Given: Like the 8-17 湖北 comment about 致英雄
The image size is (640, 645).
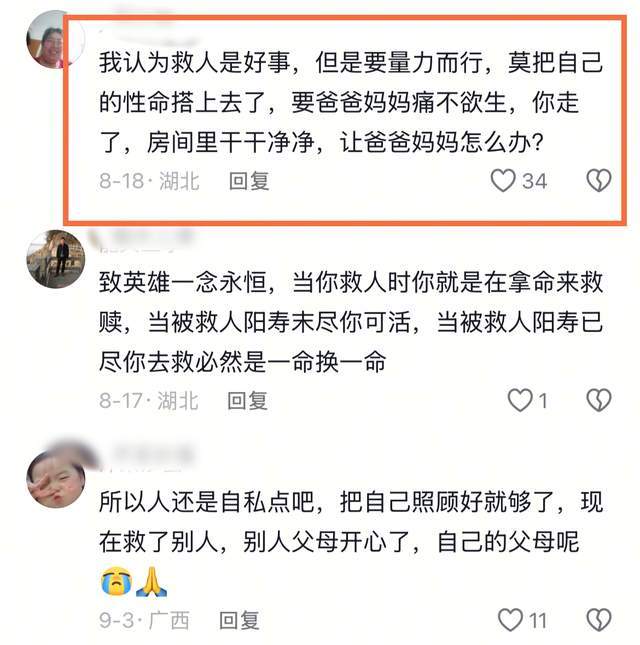Looking at the screenshot, I should (x=519, y=401).
